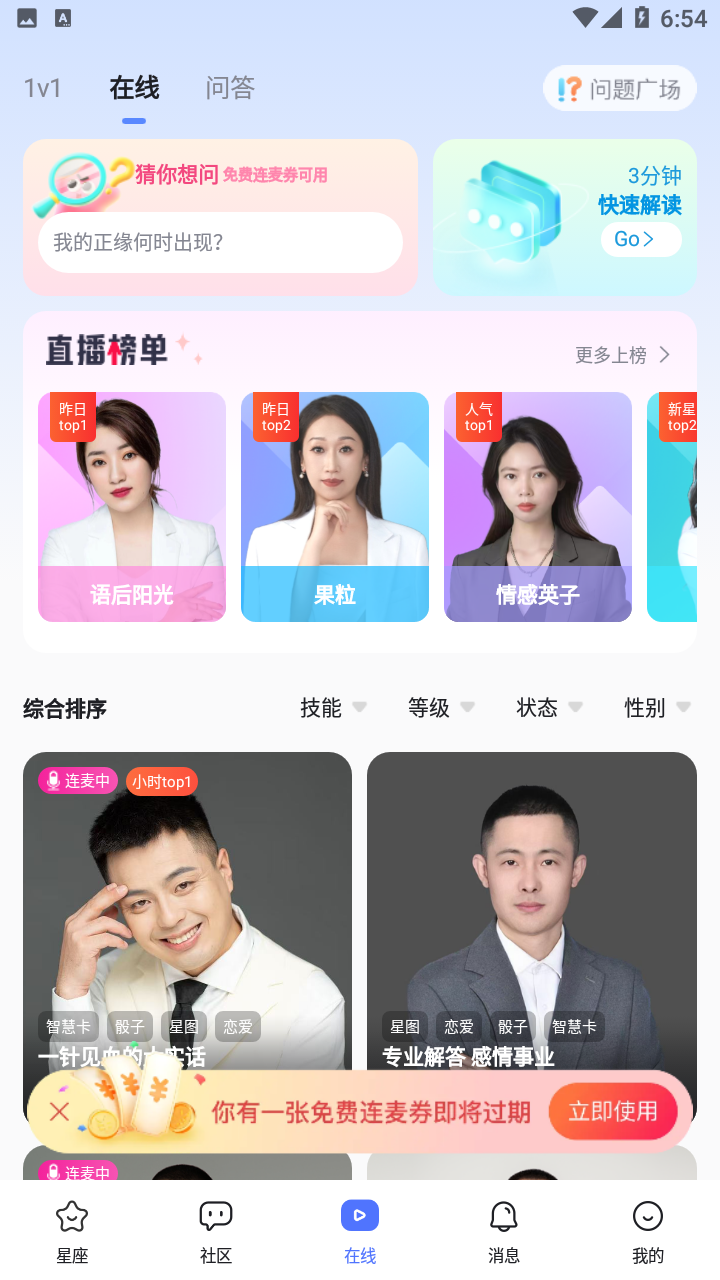720x1280 pixels.
Task: Go to the 星座 tab
Action: tap(72, 1232)
